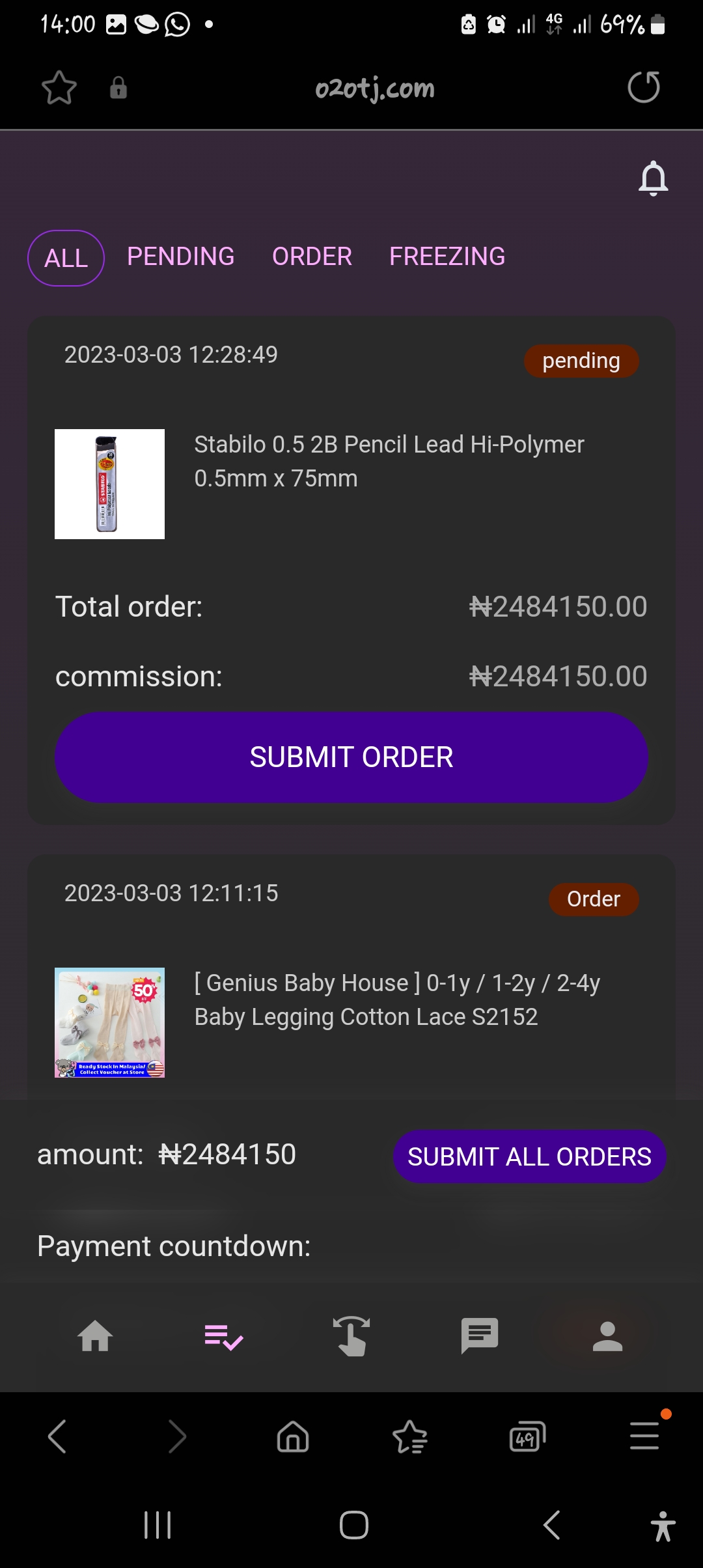Open the profile tab

click(608, 1336)
